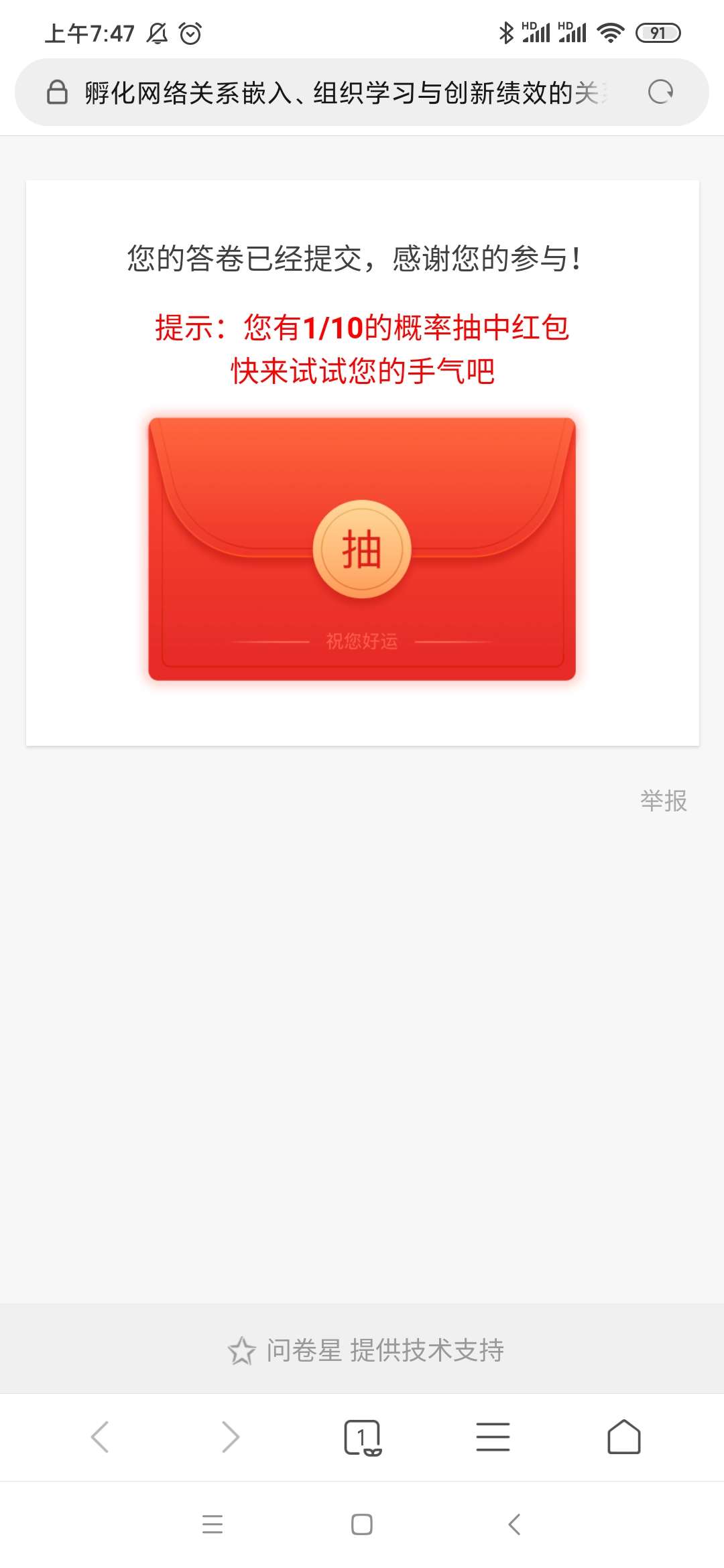
Task: Tap the system home button
Action: tap(362, 1524)
